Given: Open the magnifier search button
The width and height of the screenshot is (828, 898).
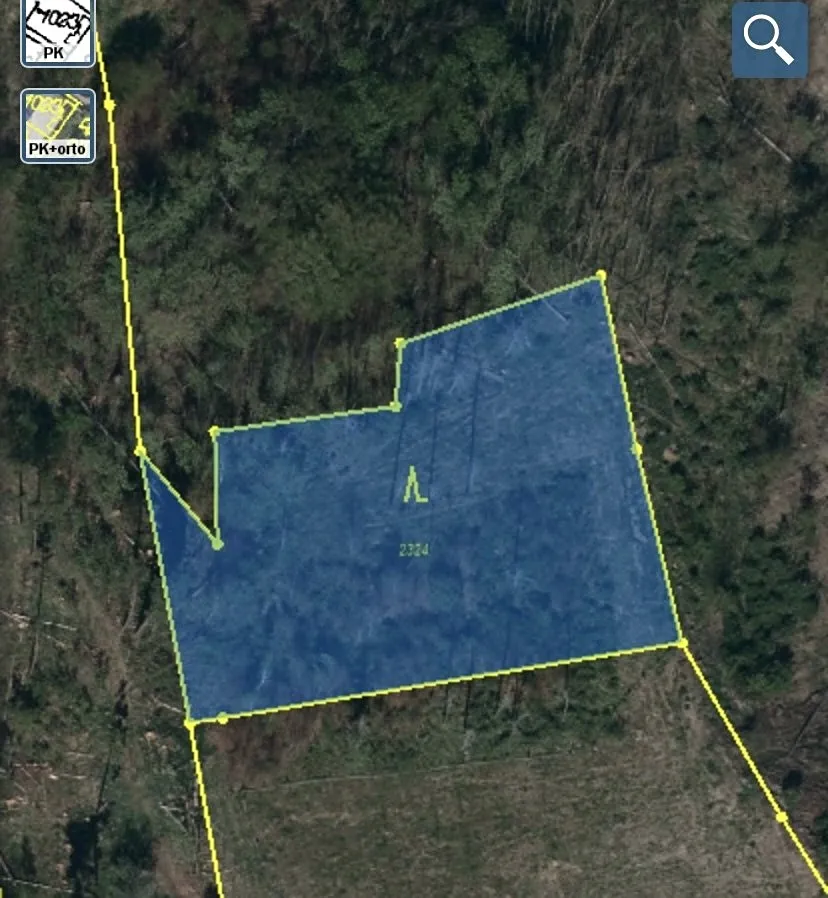Looking at the screenshot, I should pyautogui.click(x=769, y=40).
